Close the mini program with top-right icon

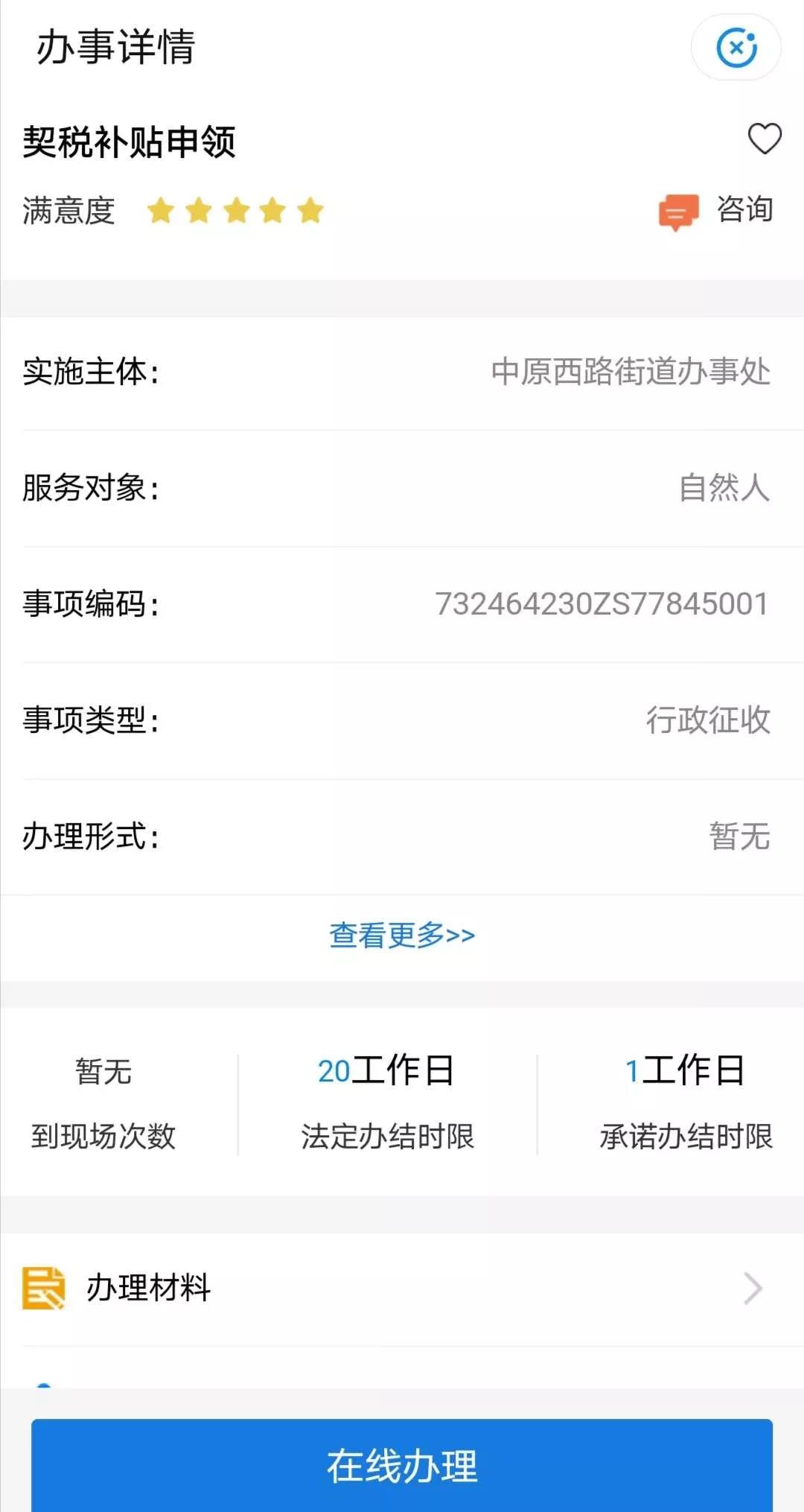pyautogui.click(x=736, y=48)
